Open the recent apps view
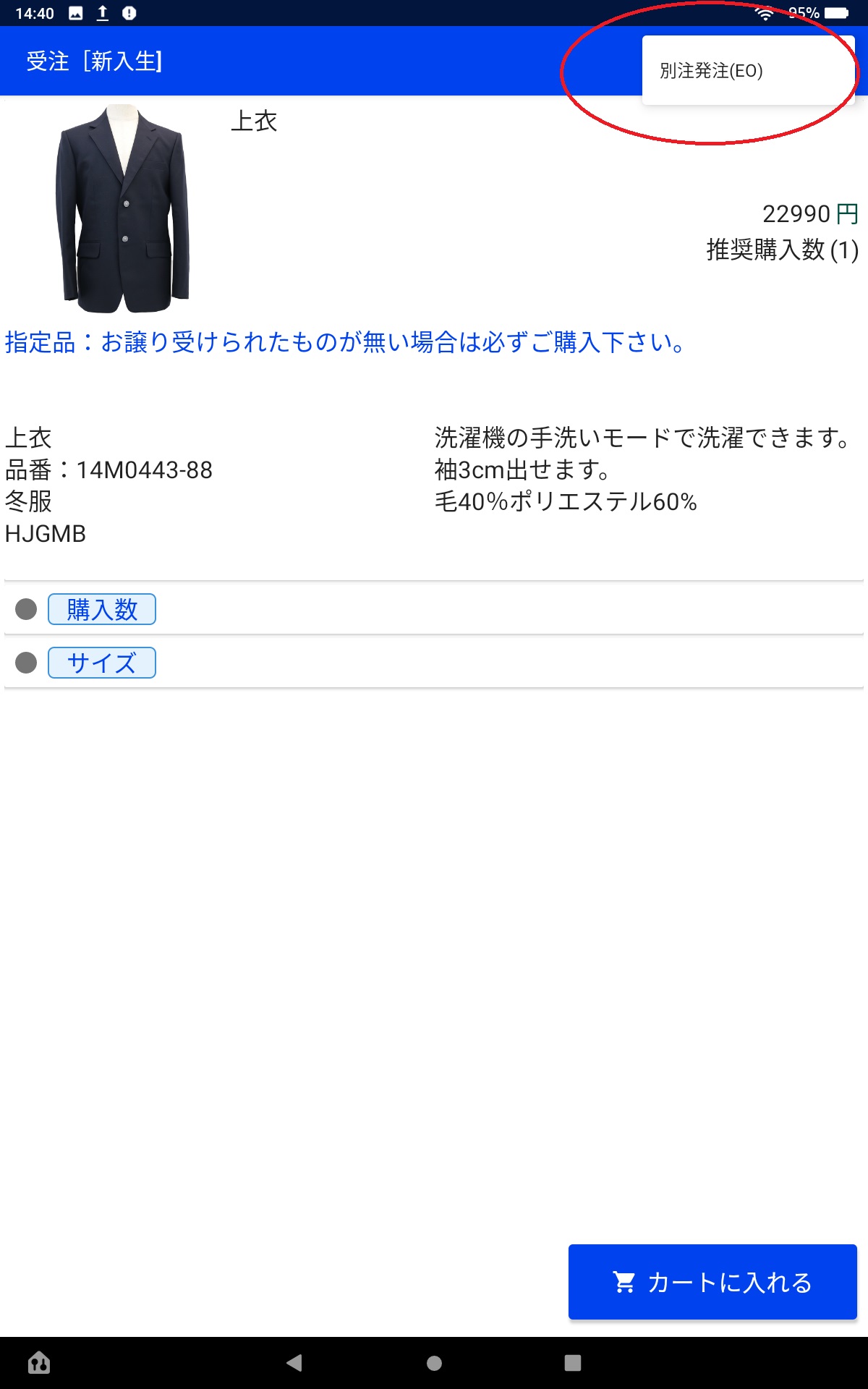Screen dimensions: 868x1389 pyautogui.click(x=573, y=1363)
